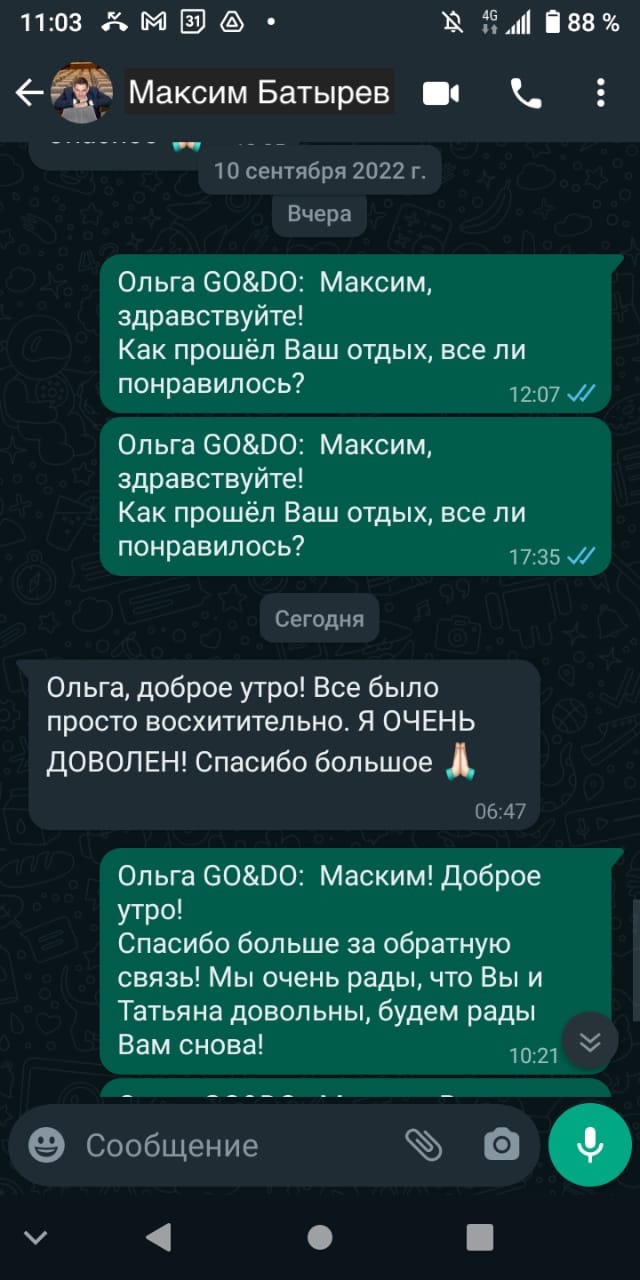640x1280 pixels.
Task: Tap the system home button
Action: click(320, 1237)
